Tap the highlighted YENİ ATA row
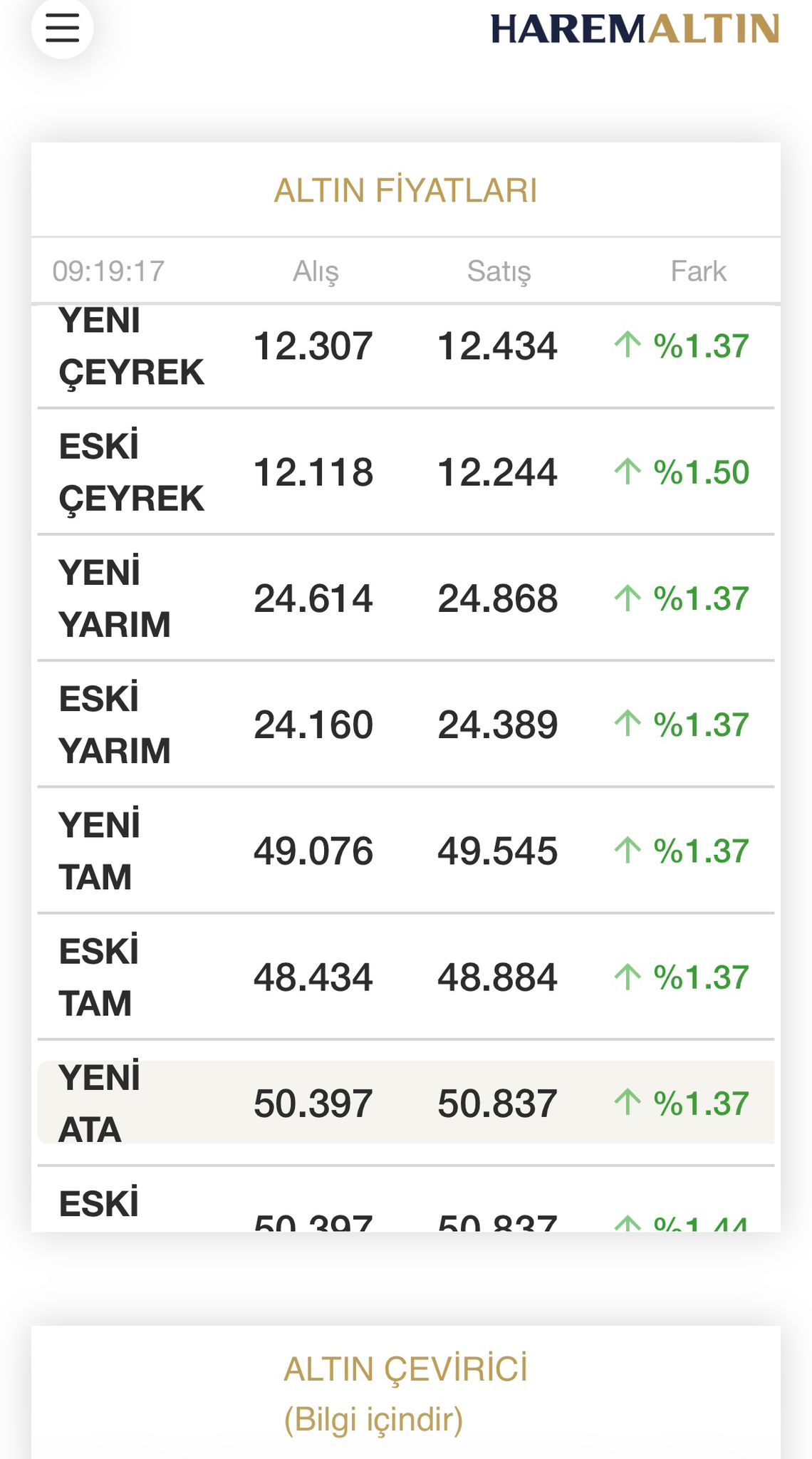Screen dimensions: 812x1459 405,1103
